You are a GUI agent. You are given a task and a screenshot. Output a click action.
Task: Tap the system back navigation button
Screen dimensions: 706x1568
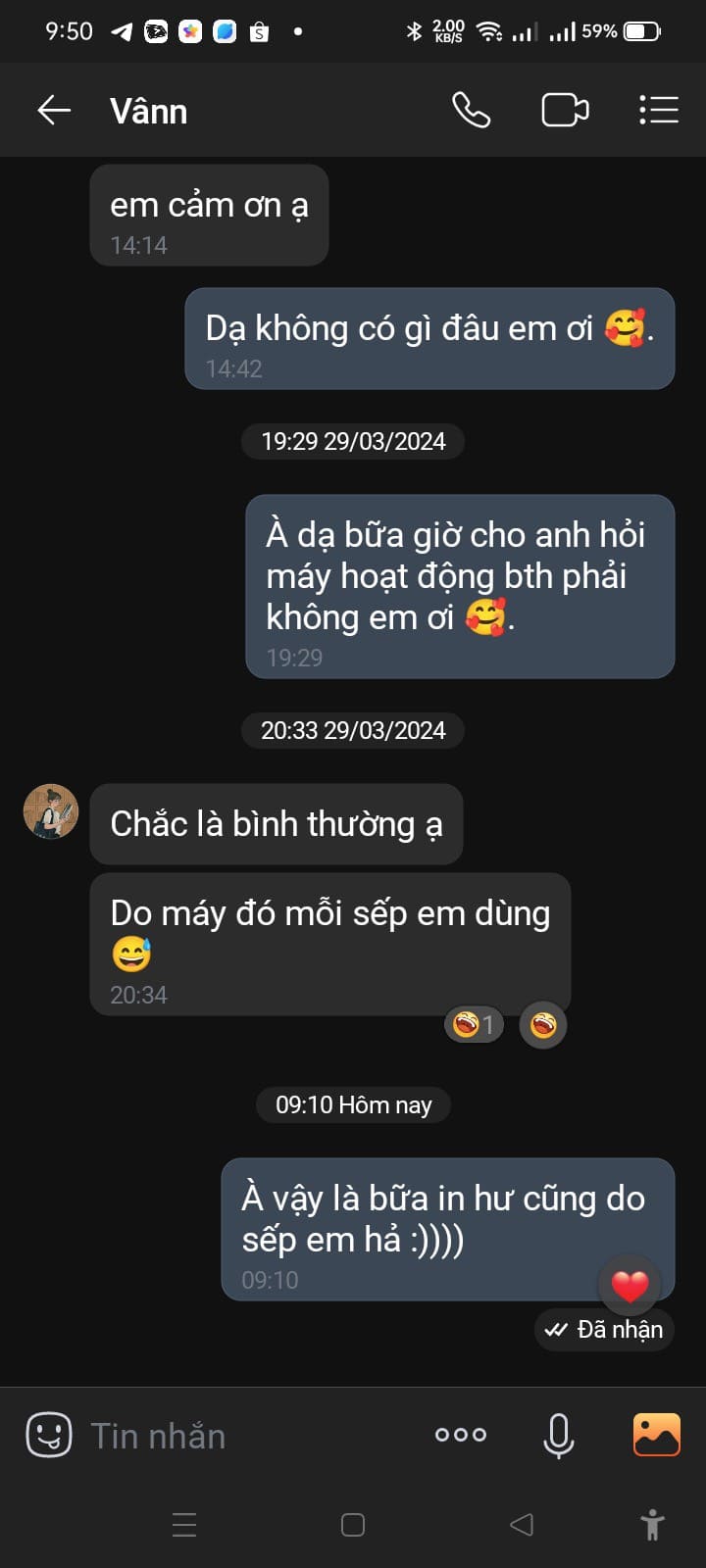tap(522, 1524)
